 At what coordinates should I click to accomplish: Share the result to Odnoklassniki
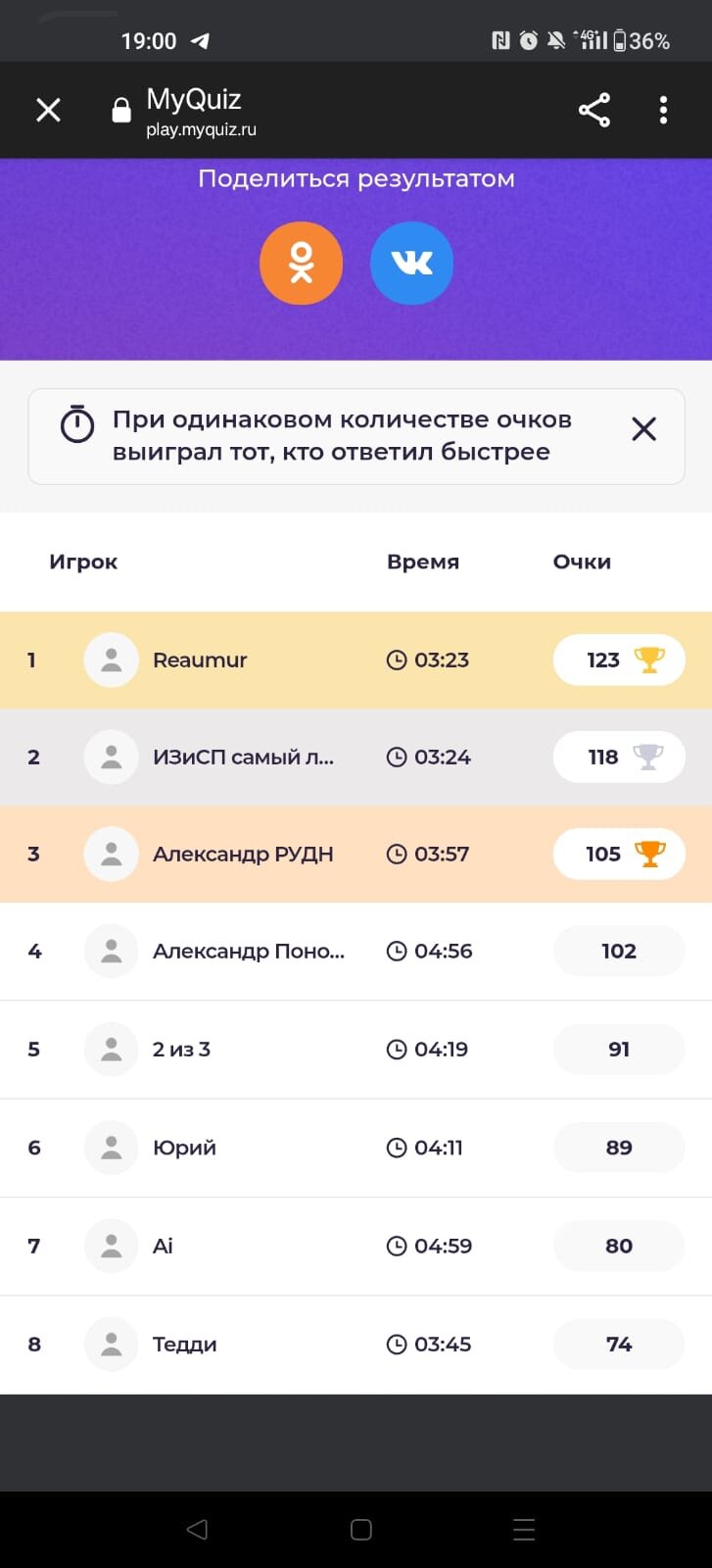click(301, 263)
